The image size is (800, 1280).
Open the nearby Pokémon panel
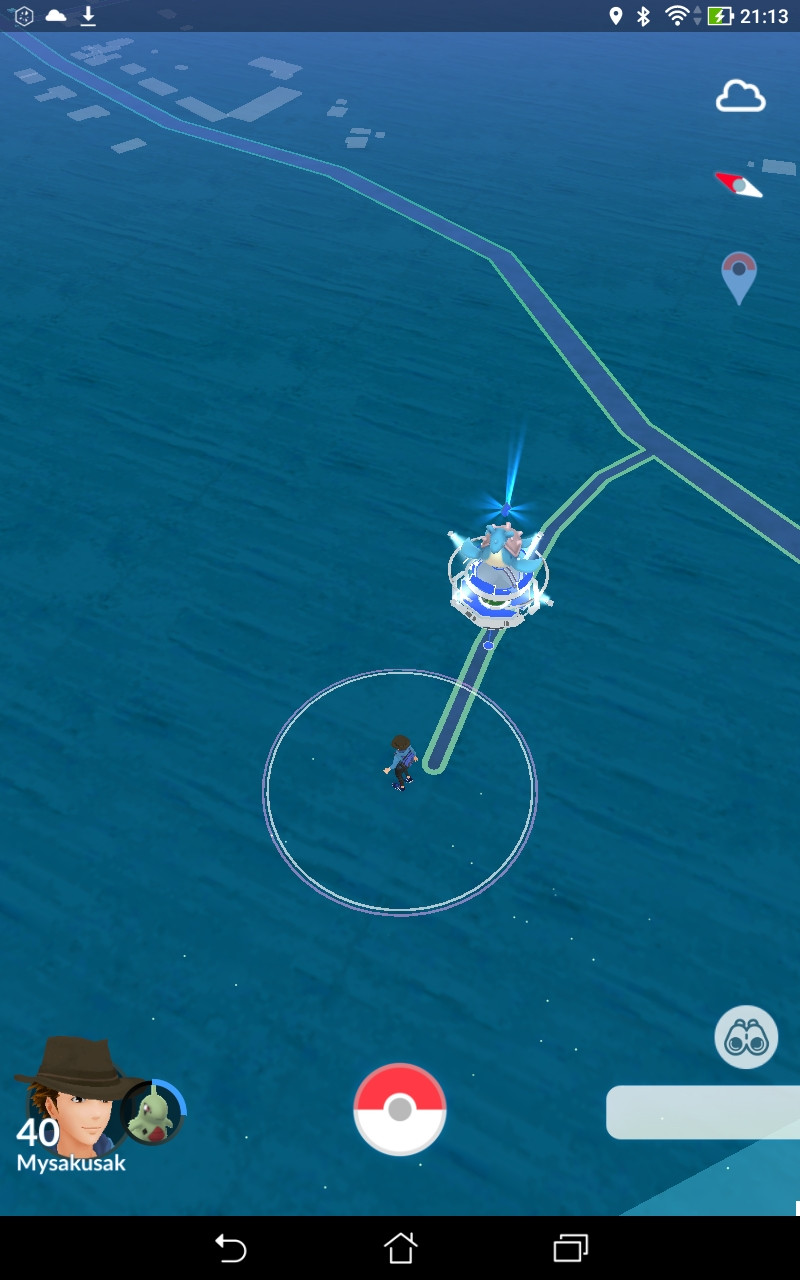pyautogui.click(x=702, y=1112)
